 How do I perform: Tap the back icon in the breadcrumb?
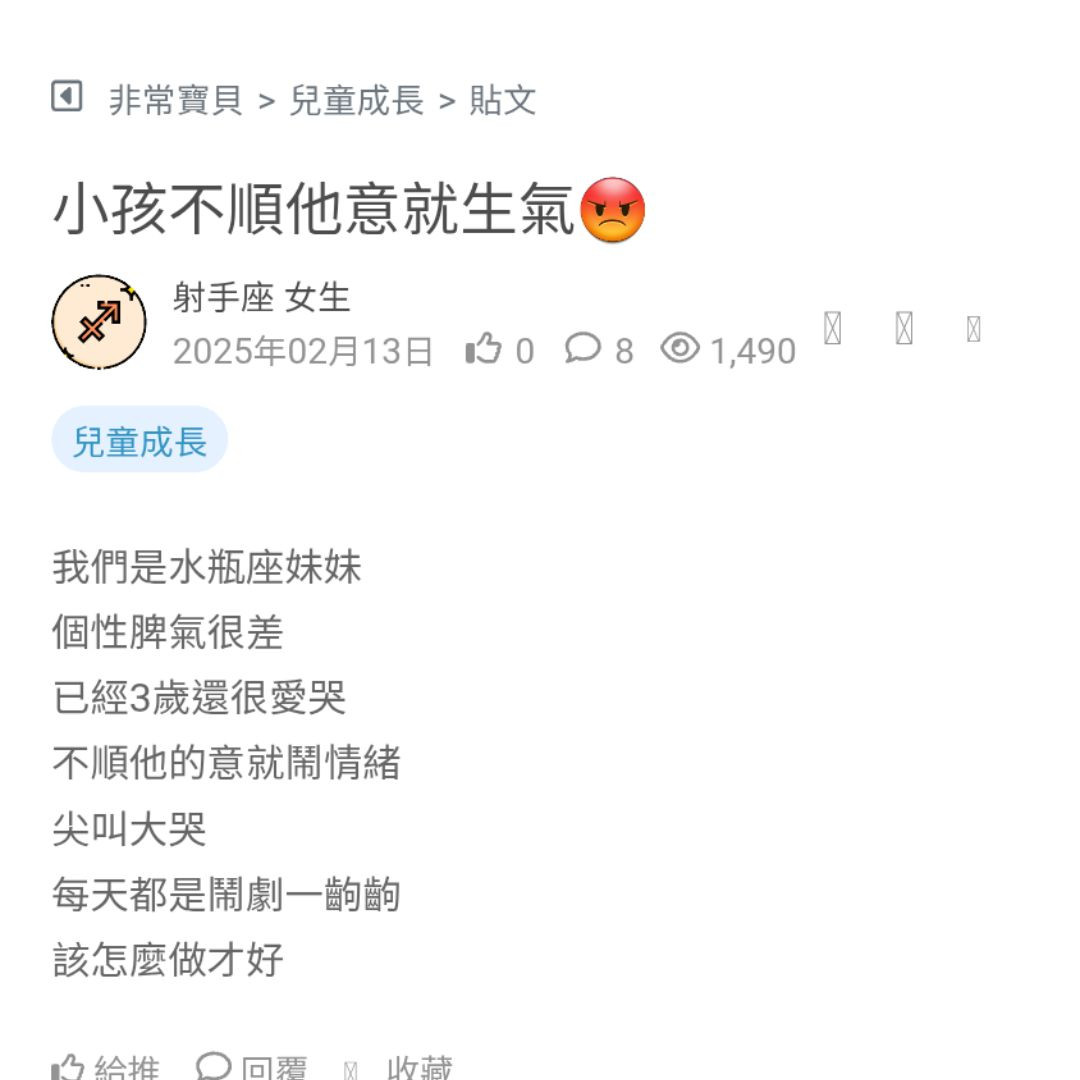[67, 97]
